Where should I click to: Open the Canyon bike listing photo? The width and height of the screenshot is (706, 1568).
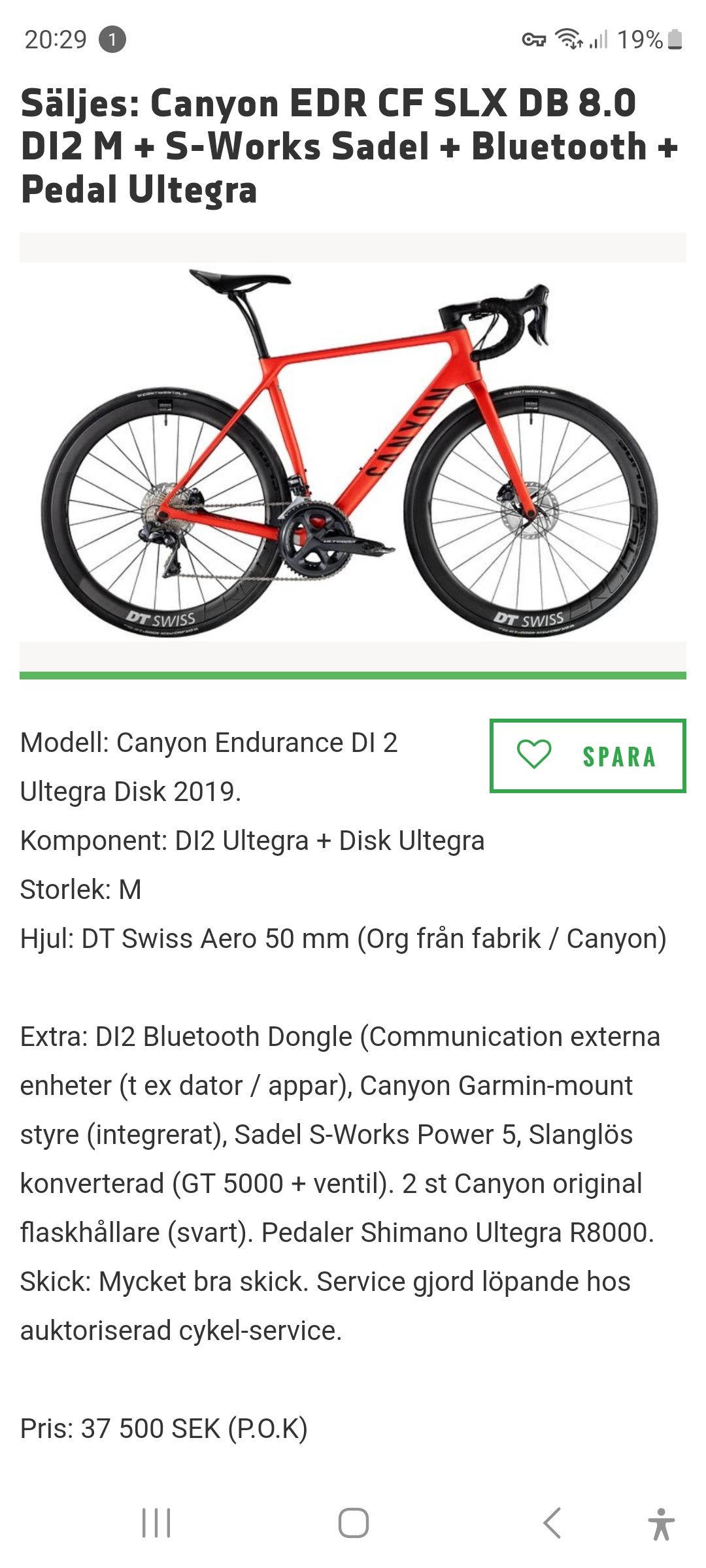tap(353, 452)
